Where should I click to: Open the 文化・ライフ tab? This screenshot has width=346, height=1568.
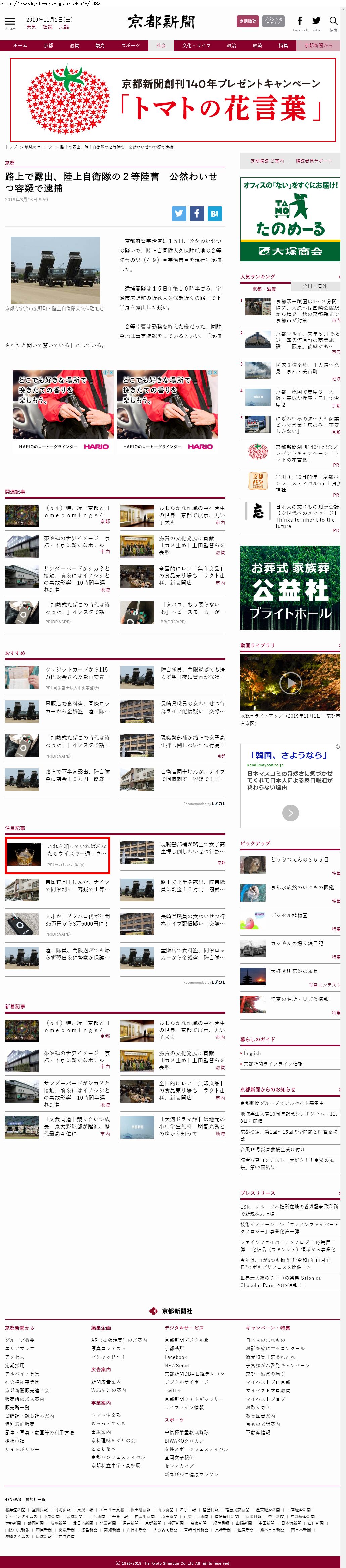(196, 46)
